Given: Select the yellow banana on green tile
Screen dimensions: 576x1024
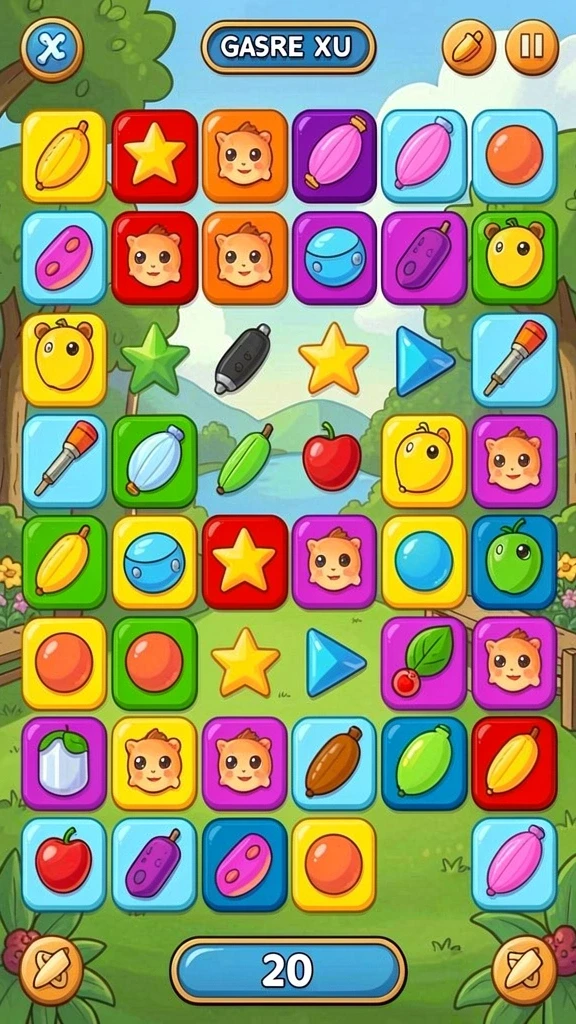Looking at the screenshot, I should (x=64, y=562).
